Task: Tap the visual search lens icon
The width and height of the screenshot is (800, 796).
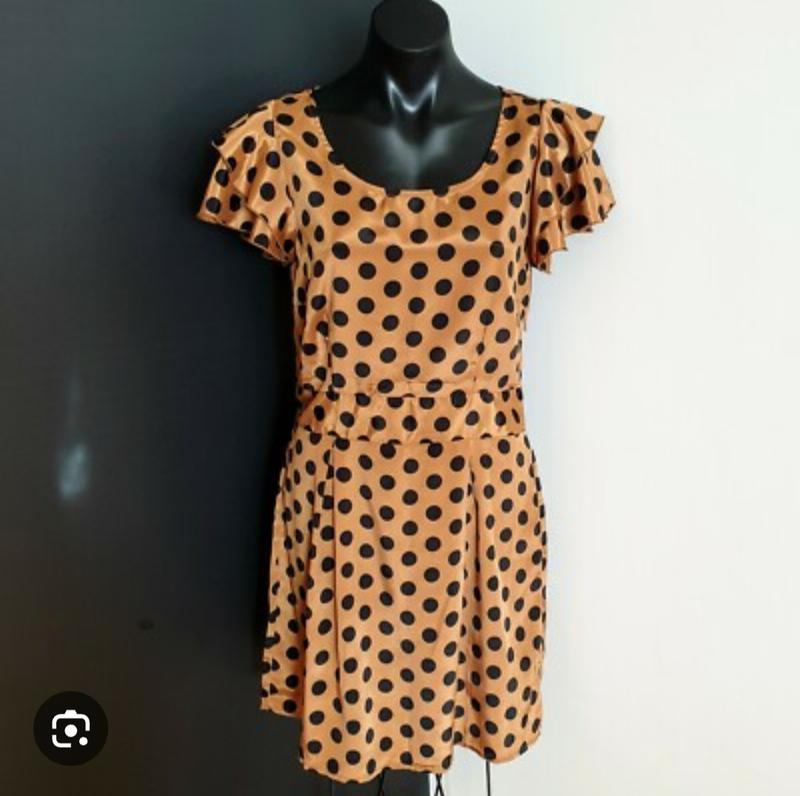Action: click(70, 727)
